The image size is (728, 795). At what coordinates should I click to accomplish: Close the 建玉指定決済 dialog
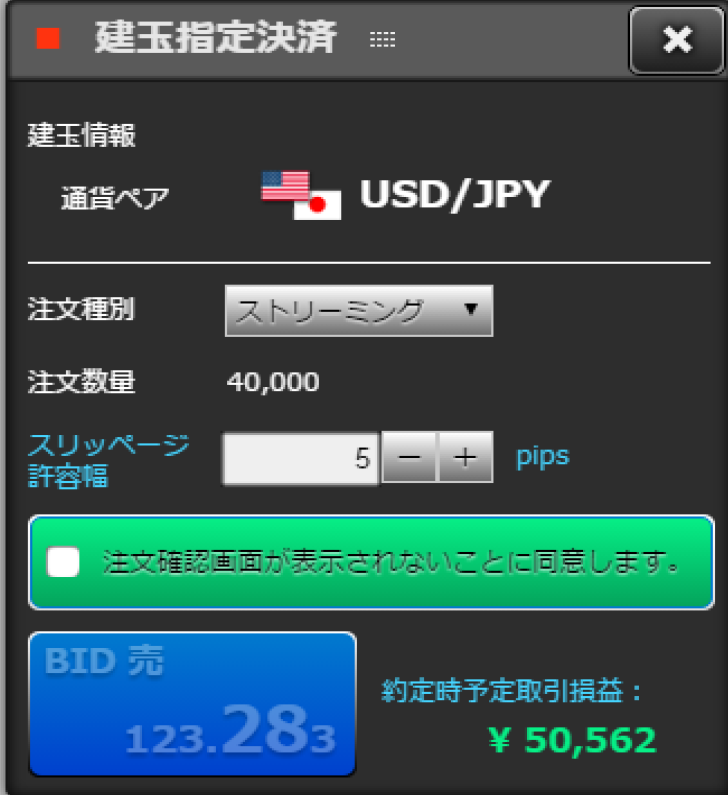(x=677, y=41)
